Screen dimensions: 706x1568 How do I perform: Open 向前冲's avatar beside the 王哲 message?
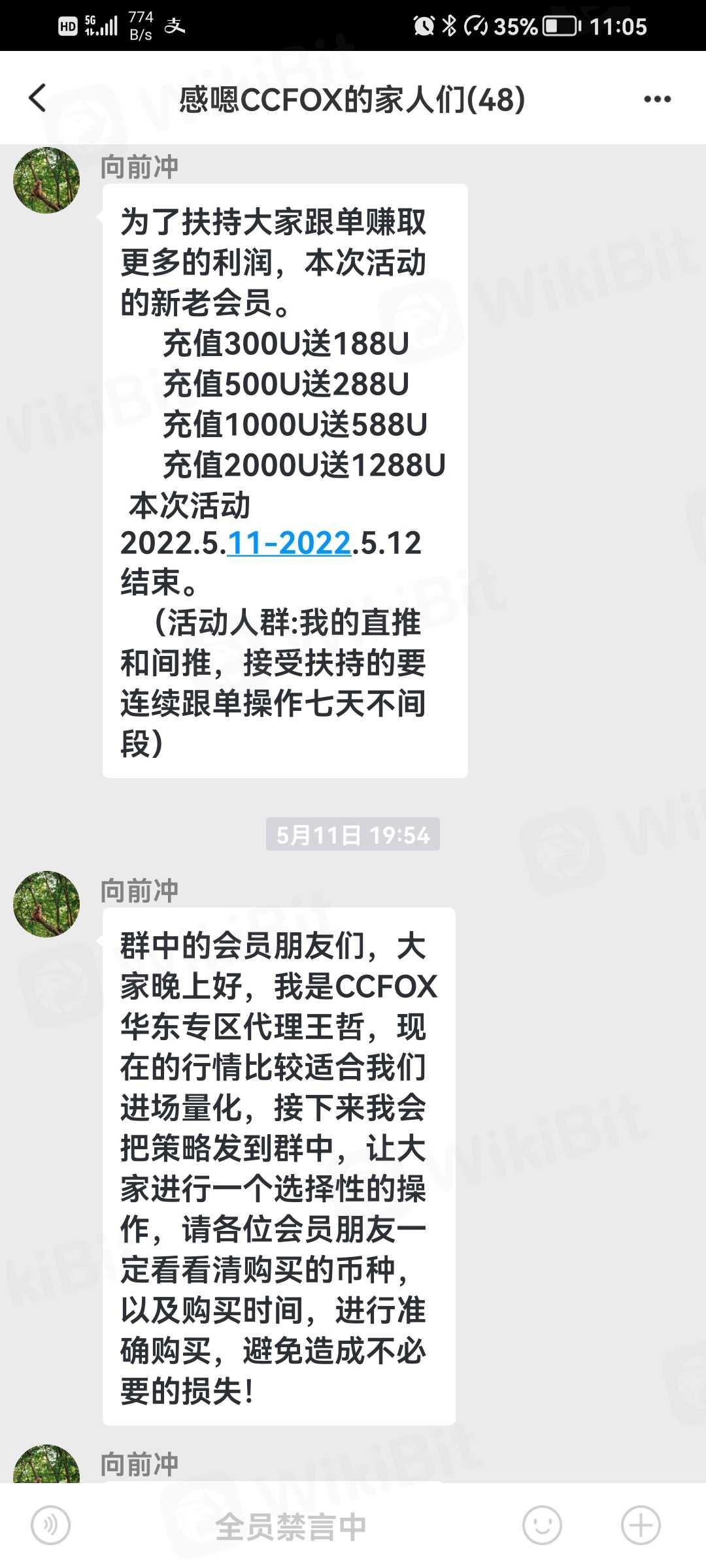46,904
